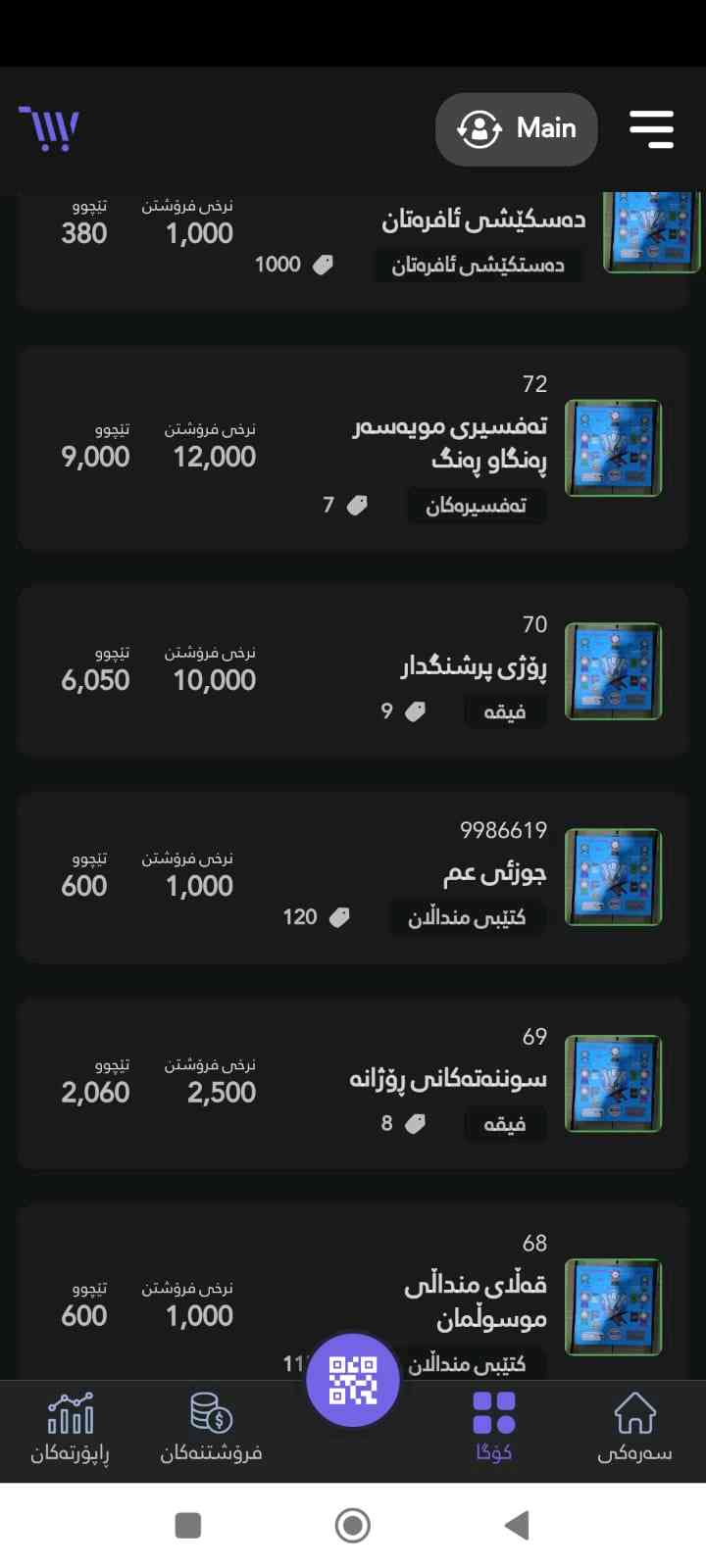
Task: Tap the Main account switcher button
Action: point(517,128)
